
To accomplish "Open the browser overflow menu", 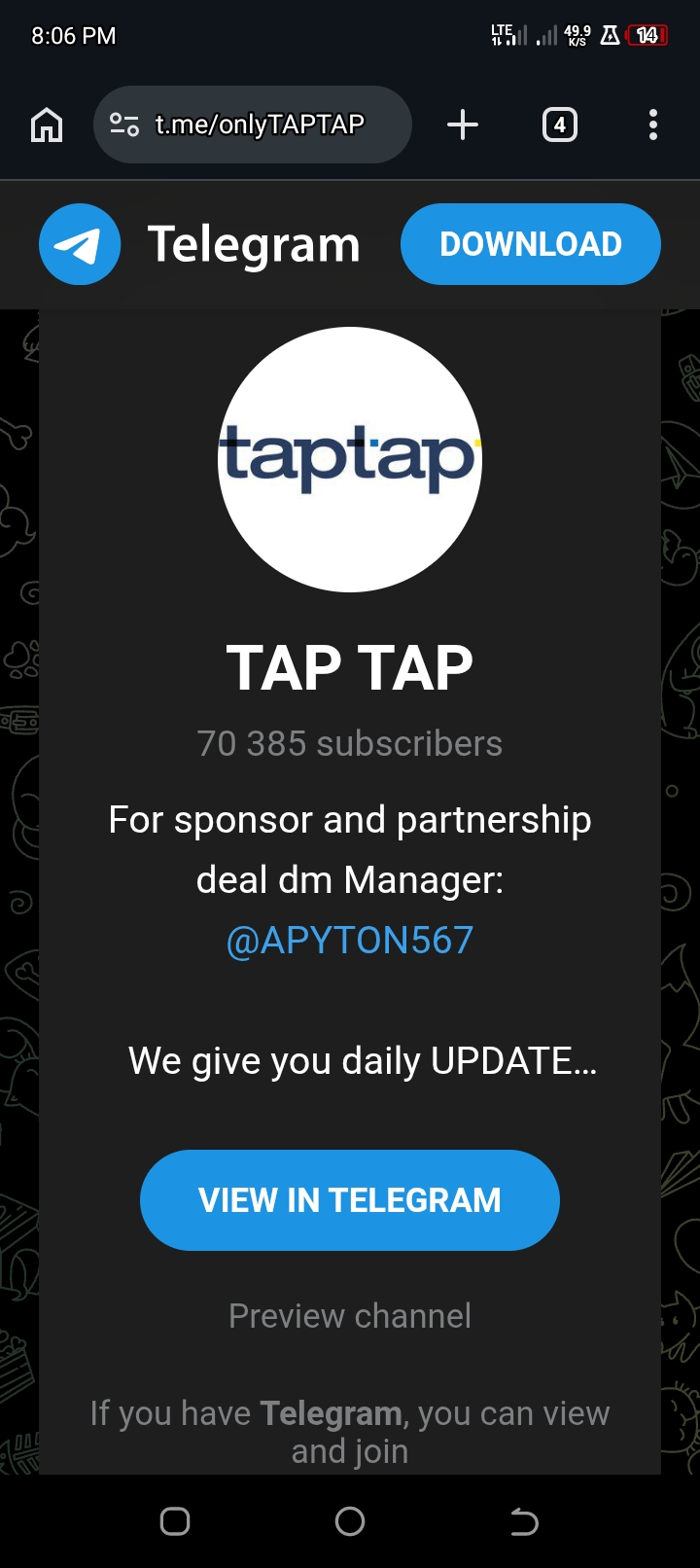I will pos(652,125).
